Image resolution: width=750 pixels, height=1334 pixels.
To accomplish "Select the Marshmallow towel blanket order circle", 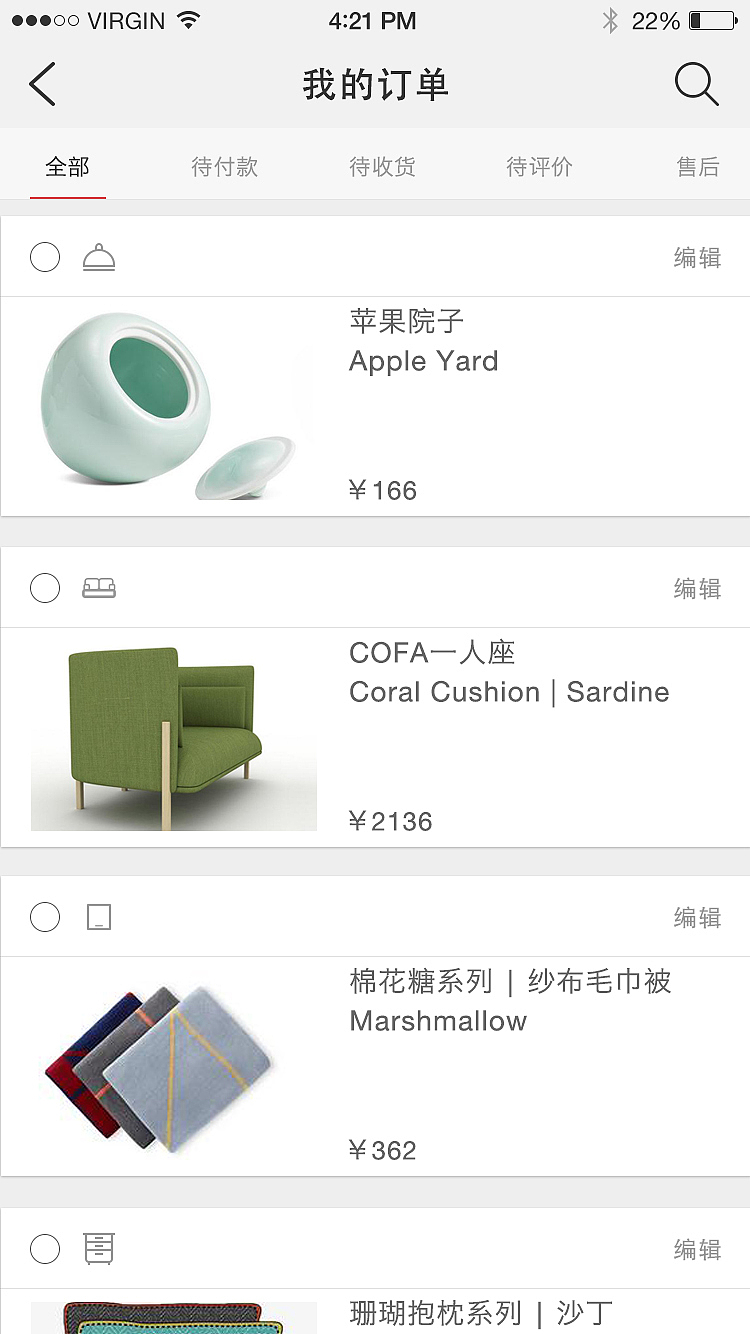I will click(45, 917).
